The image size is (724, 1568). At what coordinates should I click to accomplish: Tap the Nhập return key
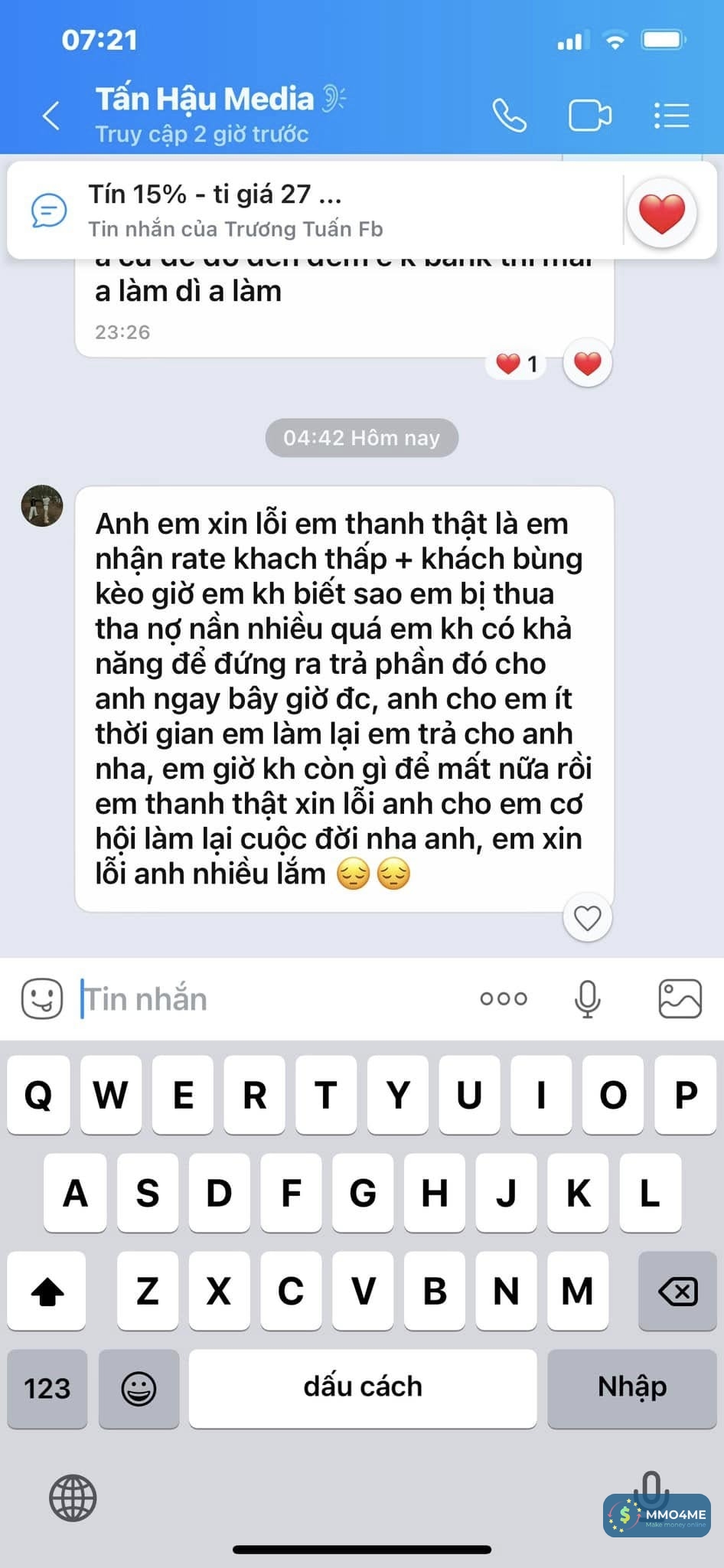point(631,1388)
